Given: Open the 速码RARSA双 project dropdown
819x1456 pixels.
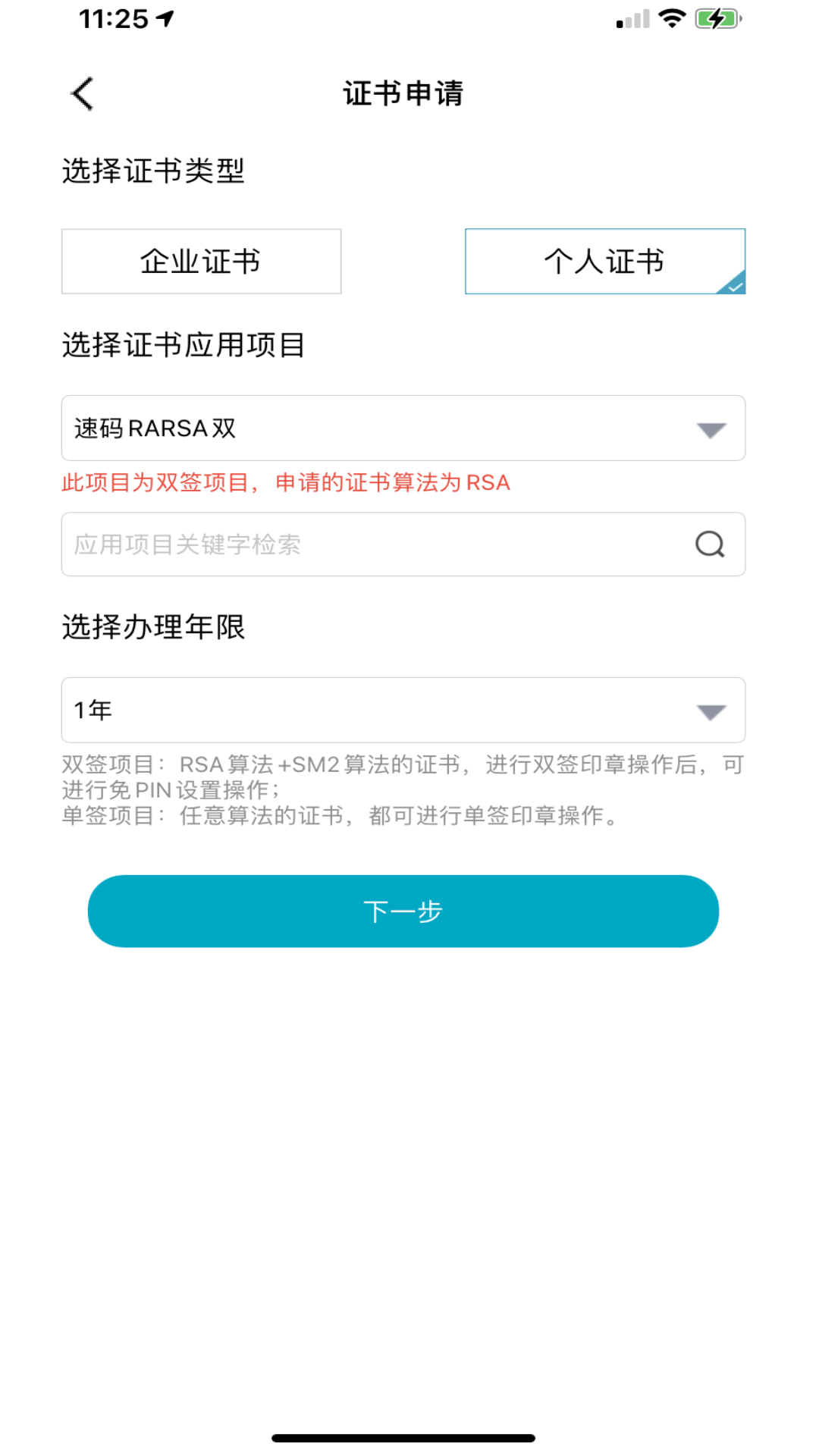Looking at the screenshot, I should click(x=403, y=428).
